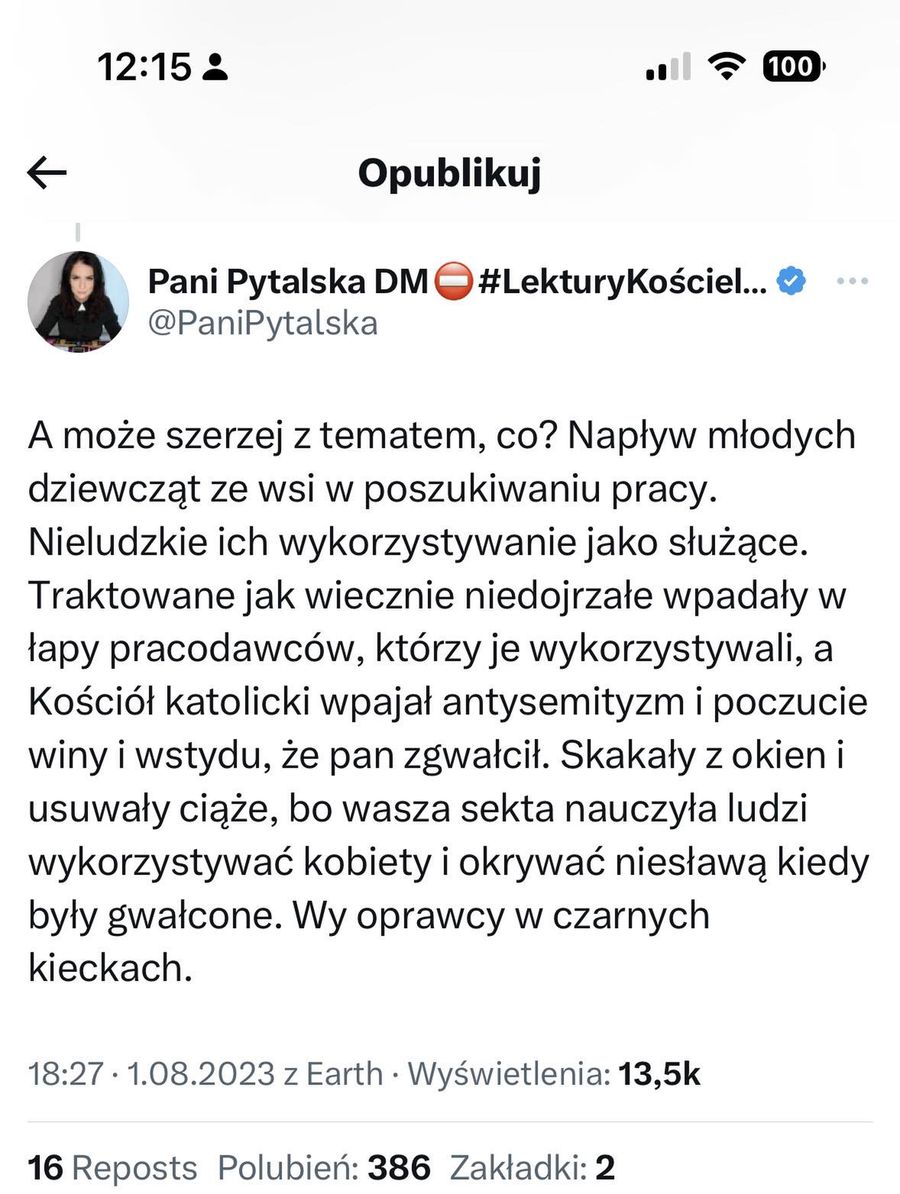Open Pani Pytalska's profile picture
900x1194 pixels.
(x=78, y=301)
